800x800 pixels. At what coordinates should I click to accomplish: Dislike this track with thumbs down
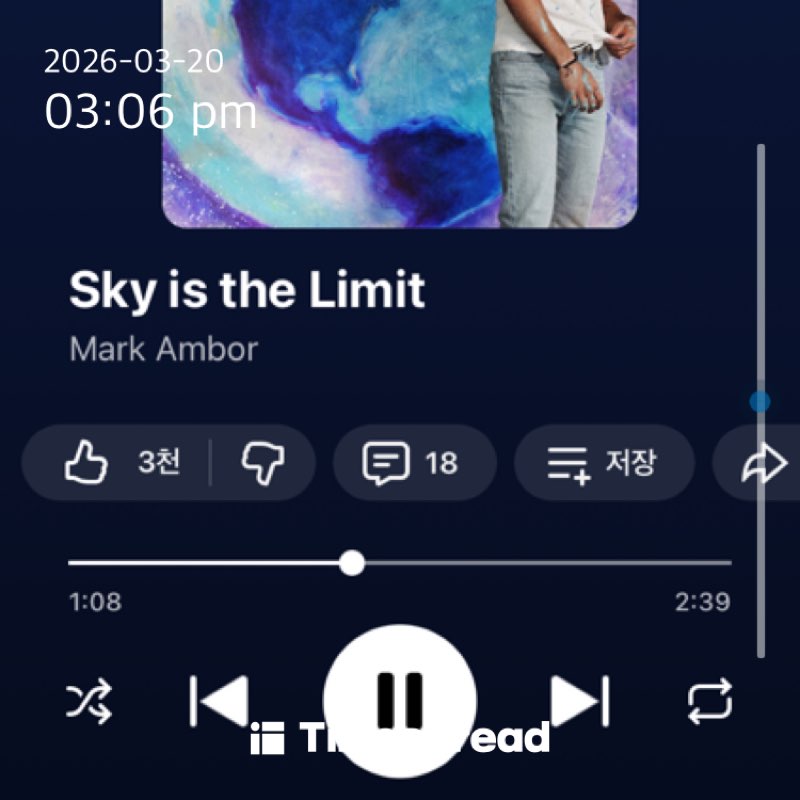click(x=263, y=463)
